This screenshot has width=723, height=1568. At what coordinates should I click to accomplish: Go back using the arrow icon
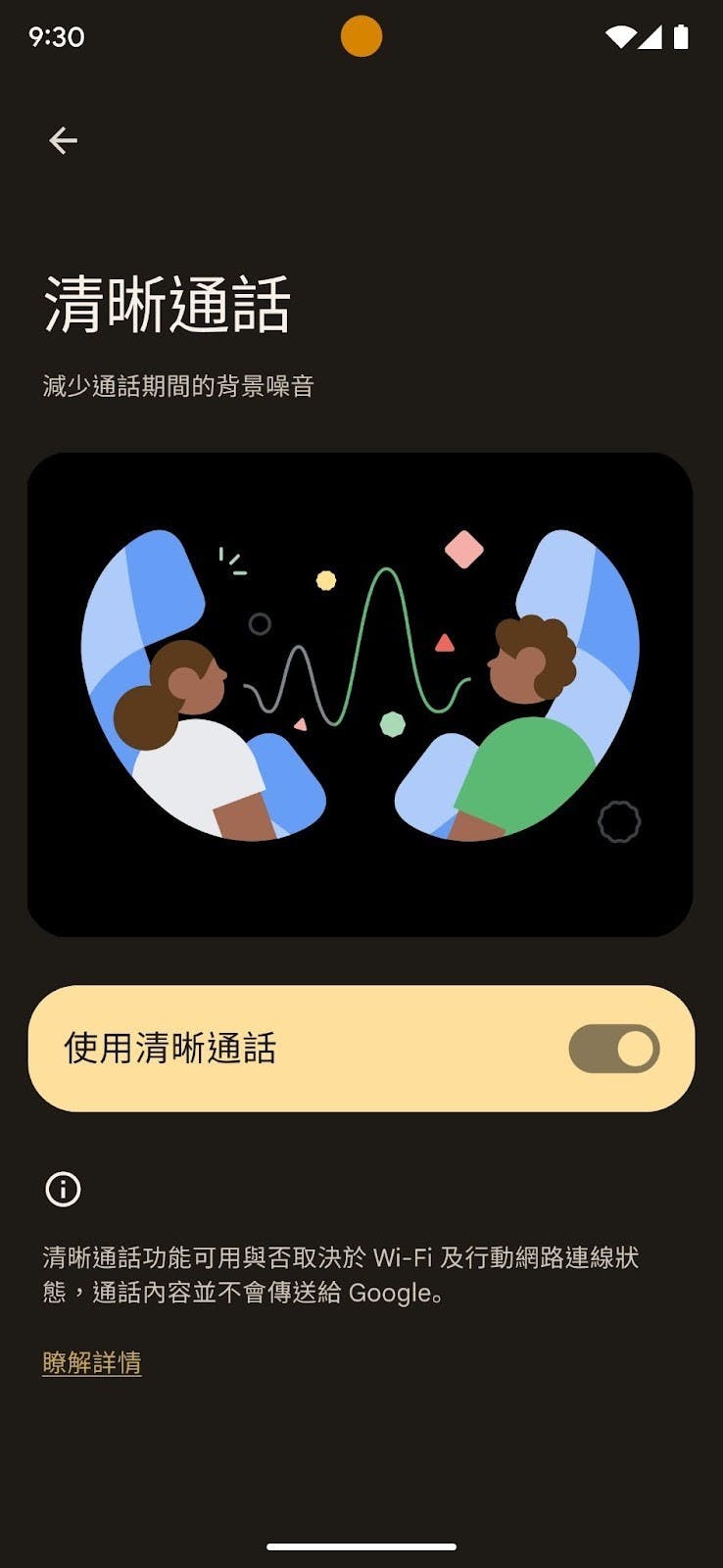pyautogui.click(x=64, y=141)
